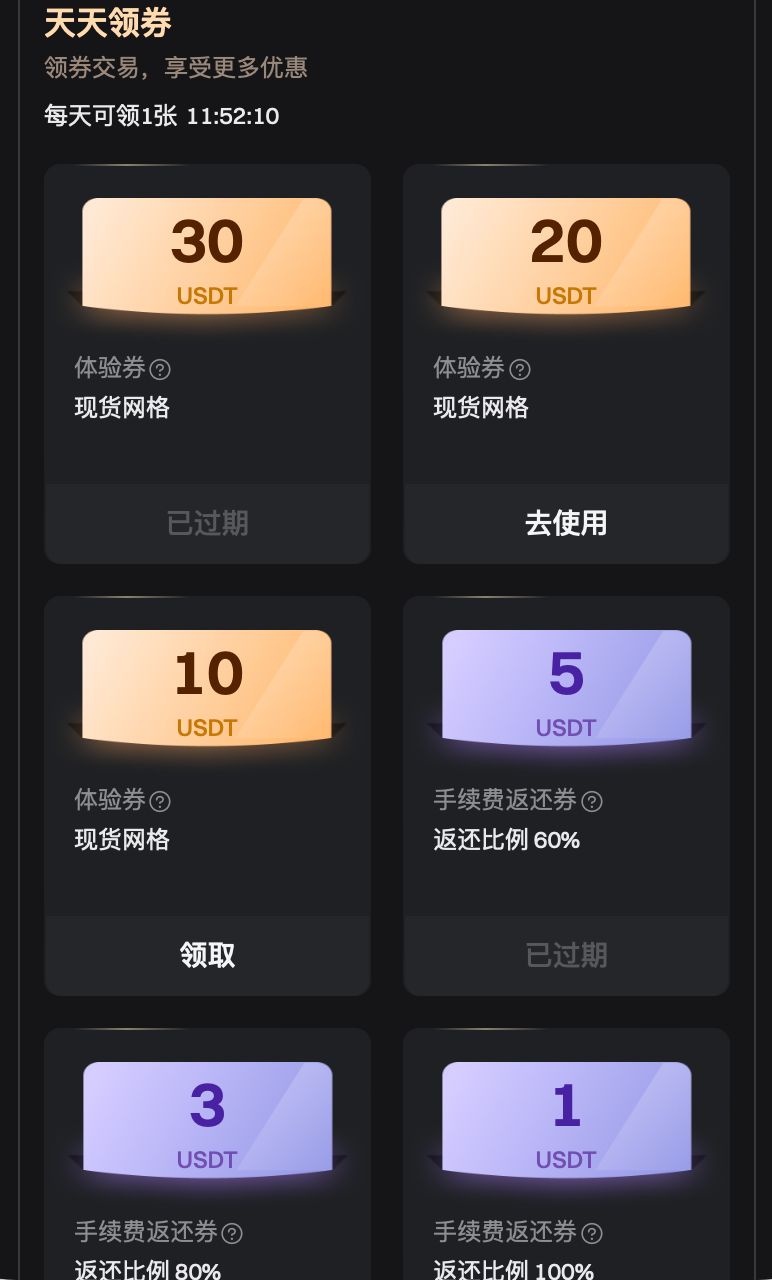The width and height of the screenshot is (772, 1280).
Task: Open help icon for 1 USDT 手续费返还券
Action: coord(592,1233)
